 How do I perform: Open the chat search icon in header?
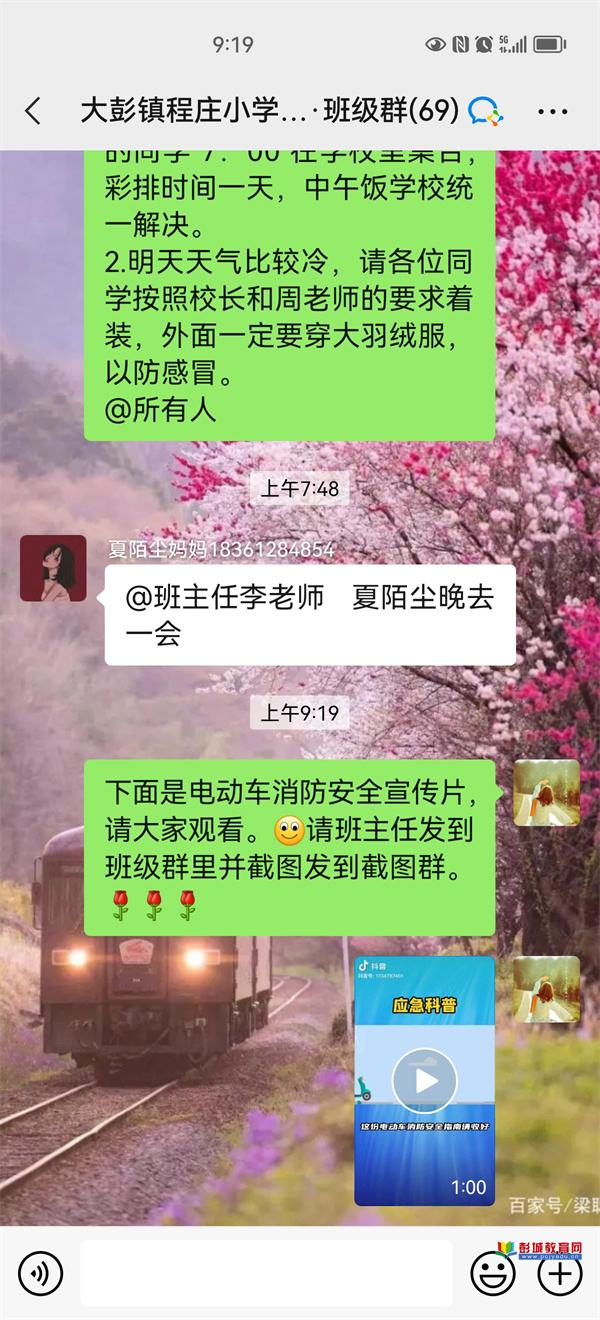click(485, 110)
